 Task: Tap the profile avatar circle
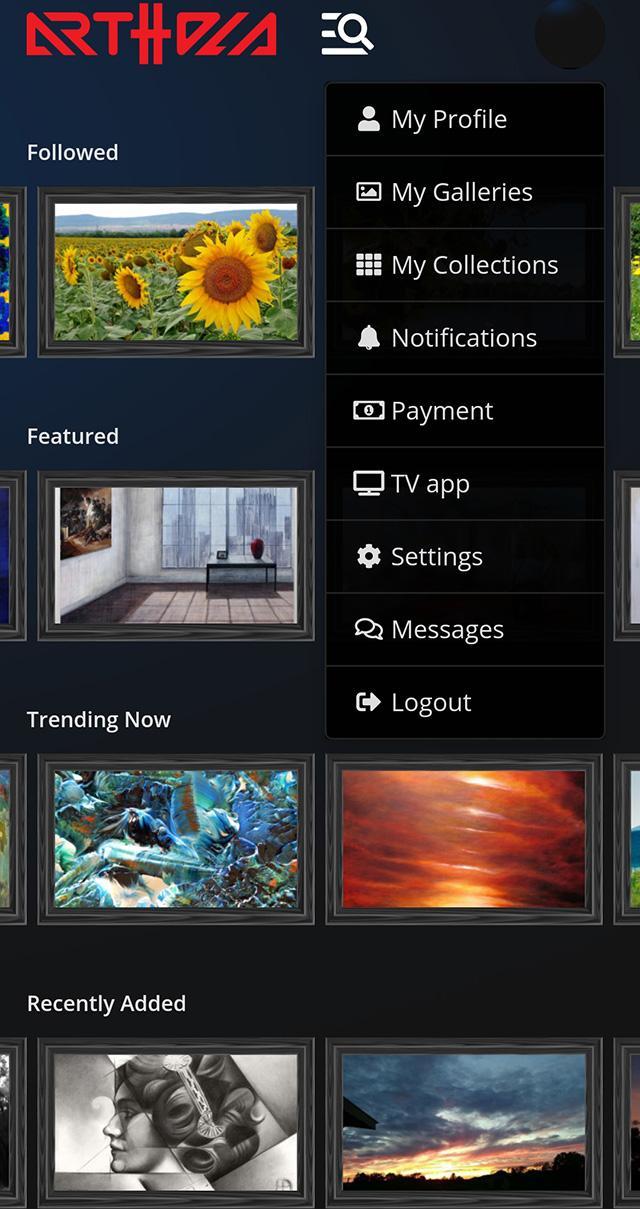click(569, 34)
